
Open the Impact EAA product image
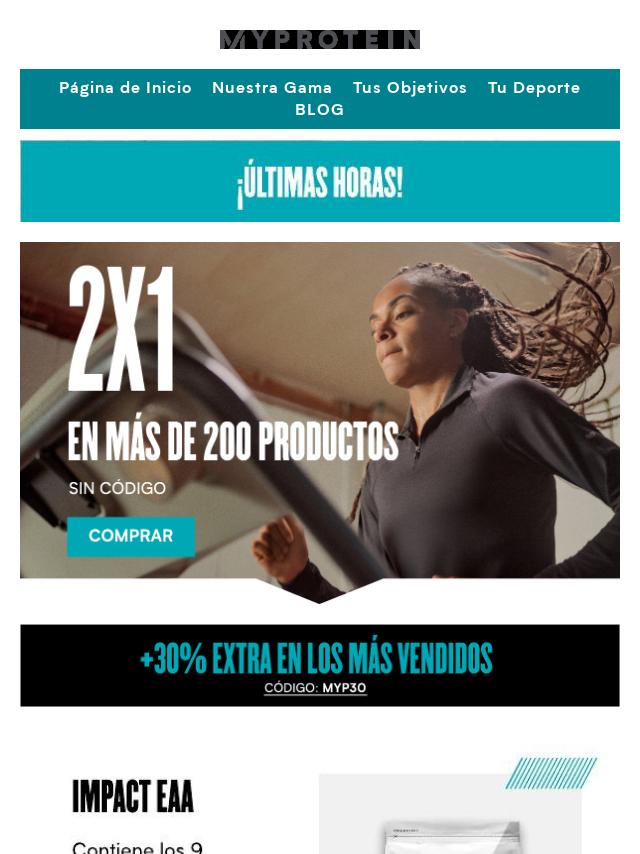(450, 815)
